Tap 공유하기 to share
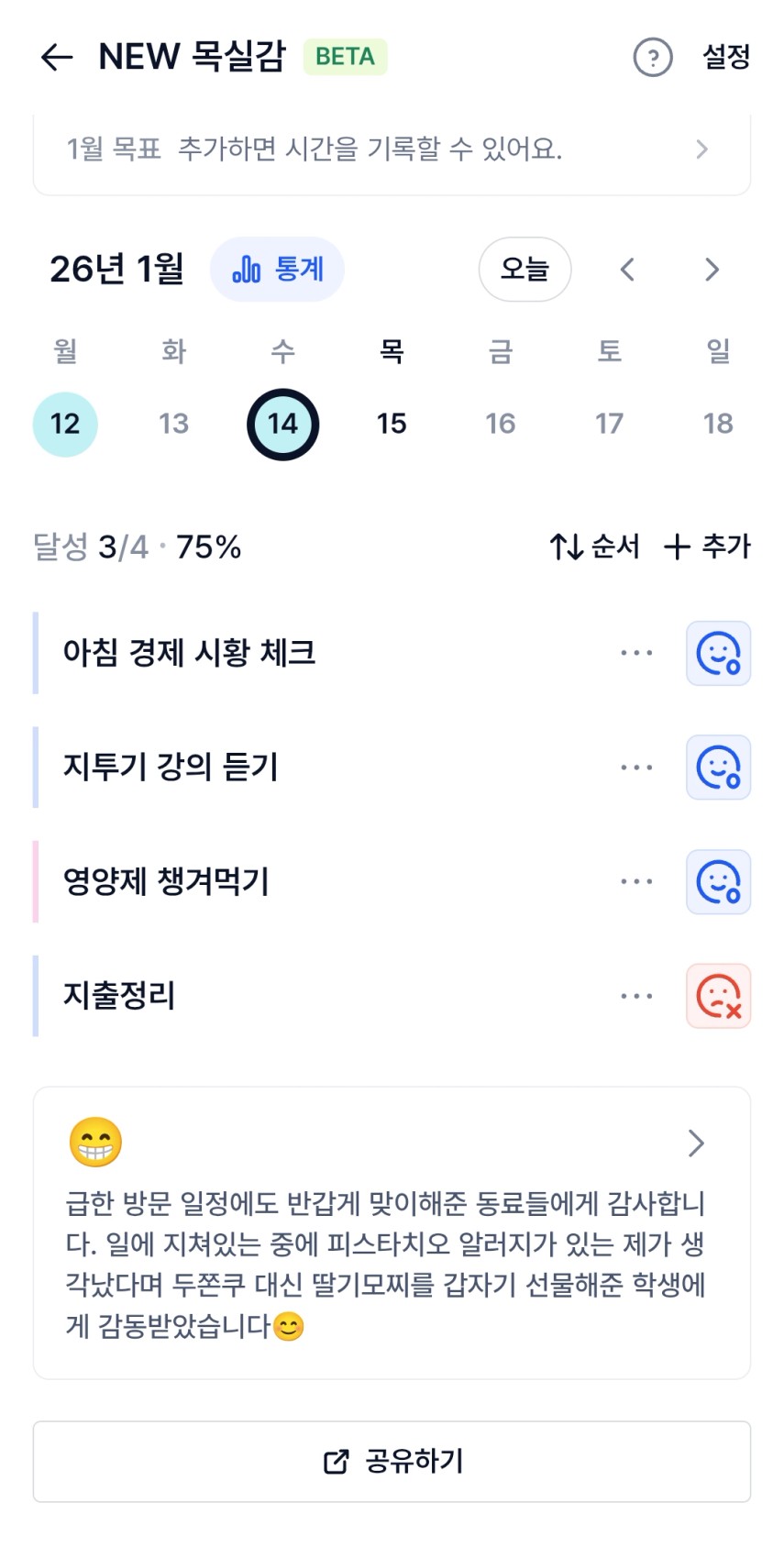784x1547 pixels. [392, 1462]
